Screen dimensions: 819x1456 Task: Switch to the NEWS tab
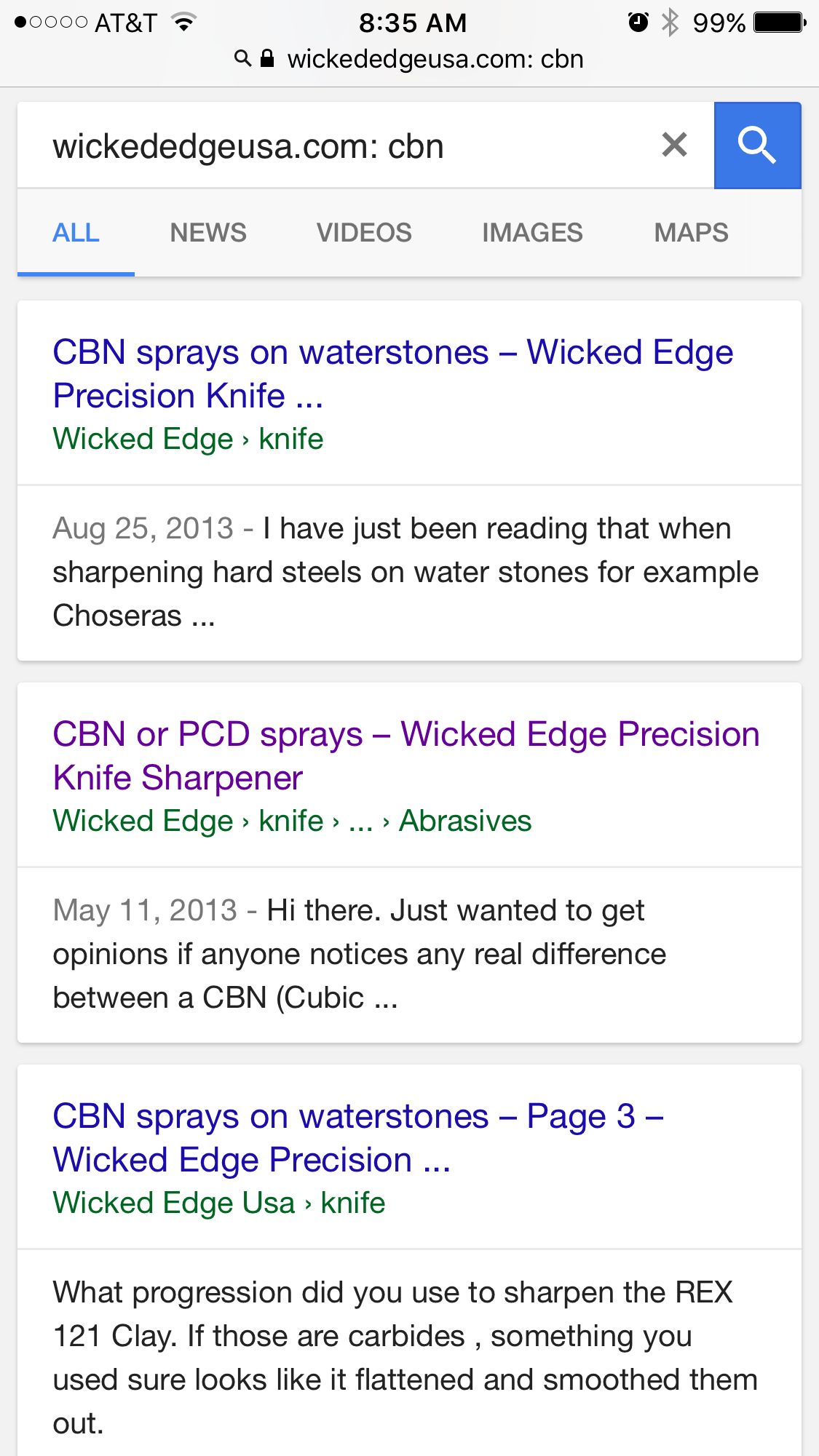tap(208, 233)
